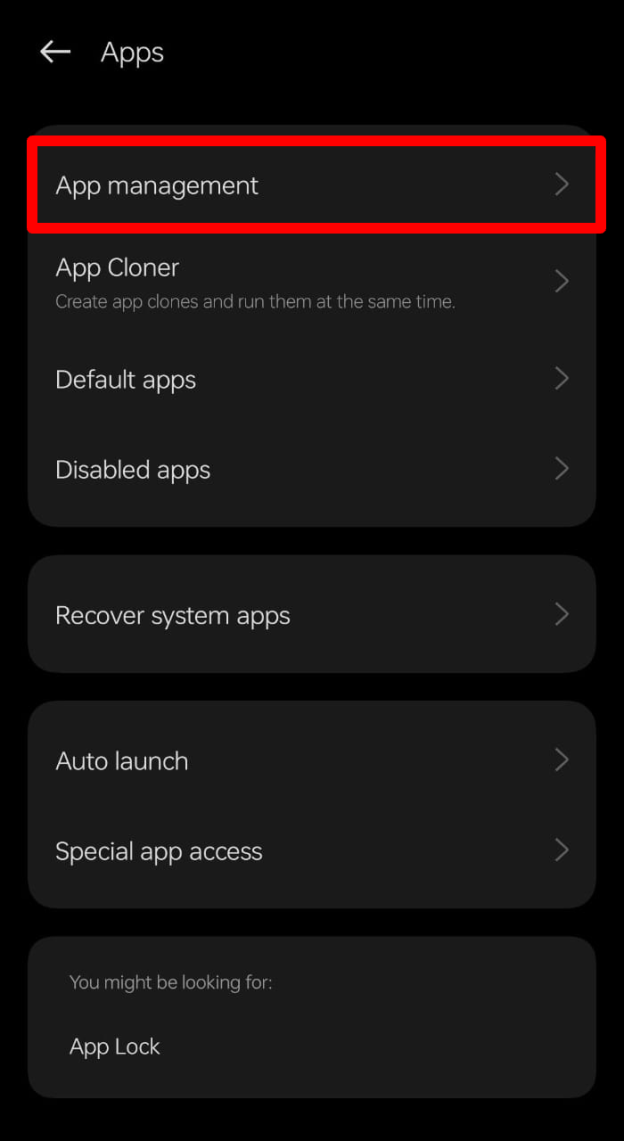The height and width of the screenshot is (1141, 624).
Task: Open the App Cloner settings
Action: point(312,282)
